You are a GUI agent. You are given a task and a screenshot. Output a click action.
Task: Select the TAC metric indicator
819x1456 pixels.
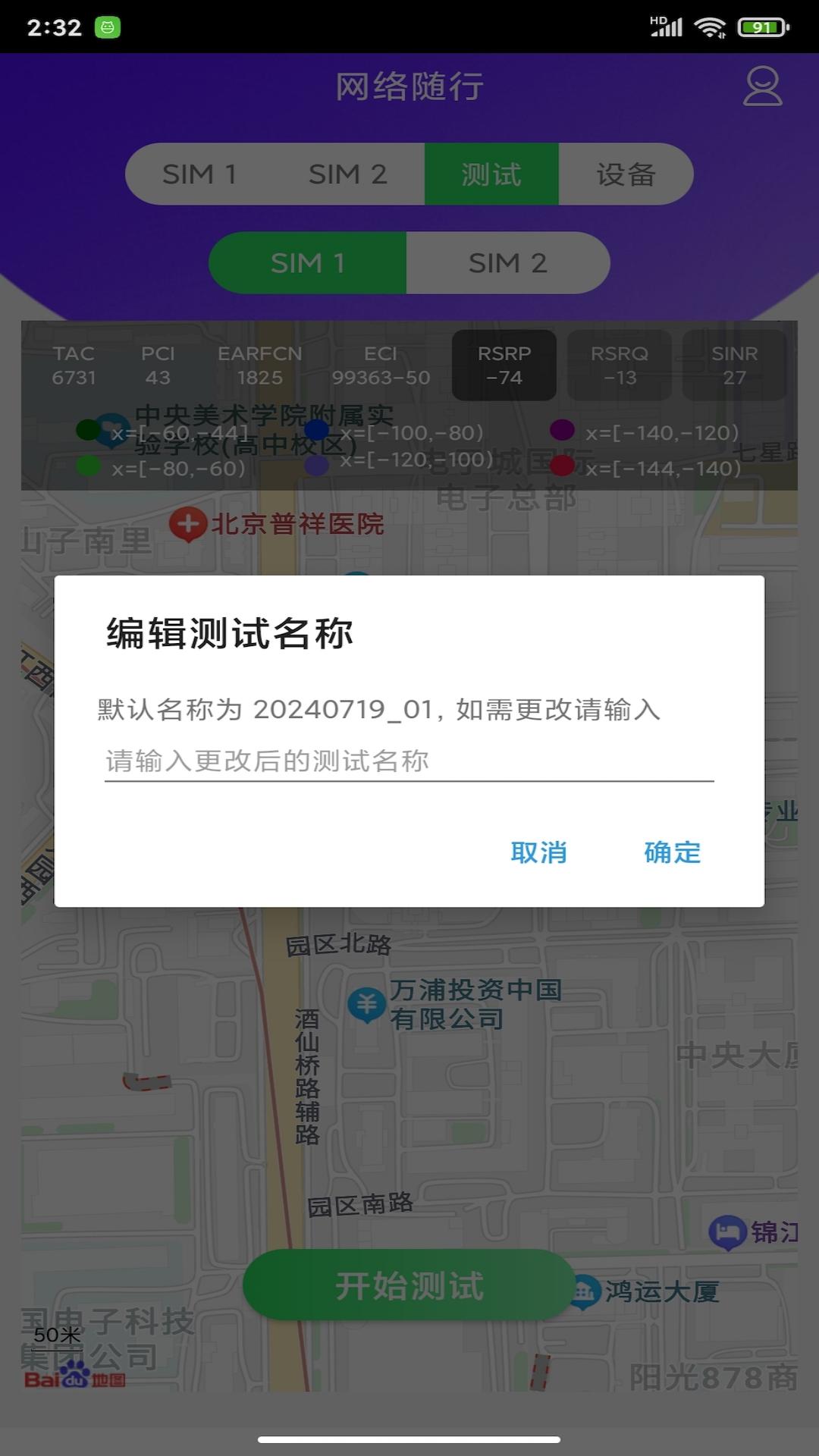click(72, 365)
